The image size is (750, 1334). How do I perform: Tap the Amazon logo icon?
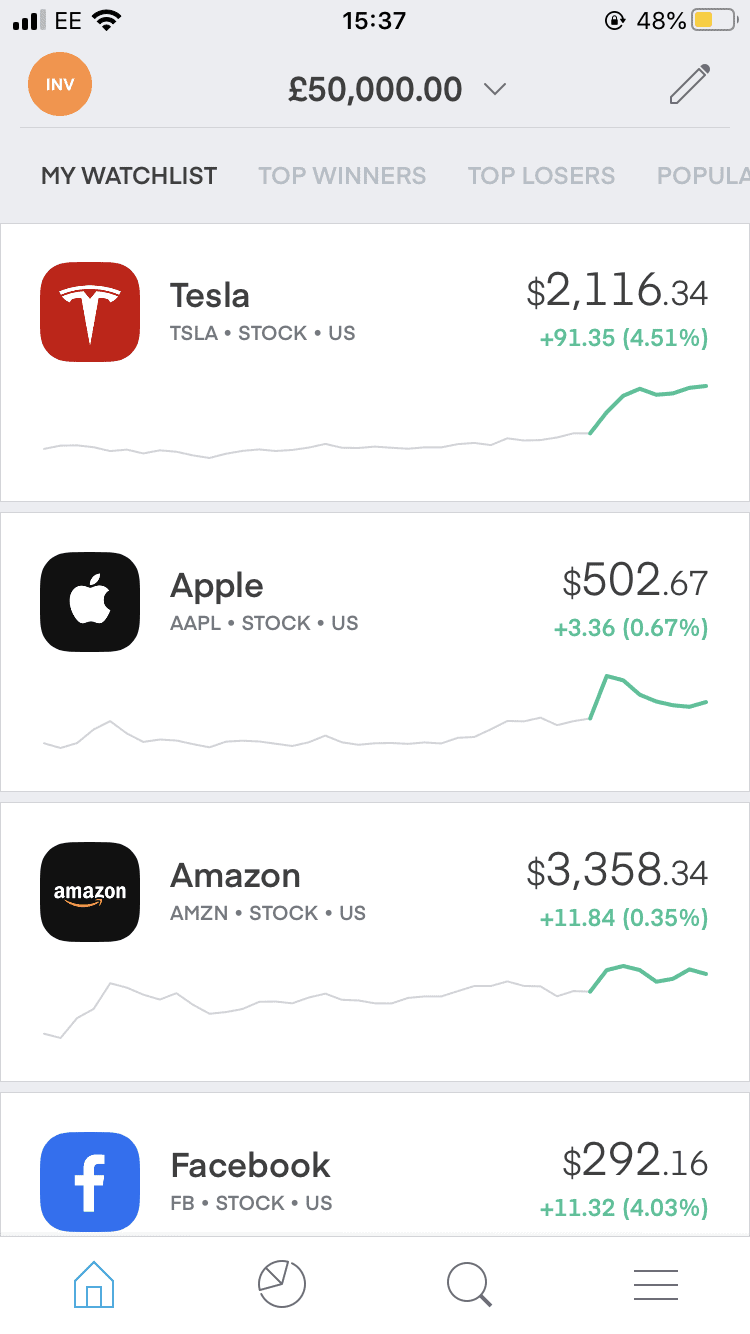(90, 892)
